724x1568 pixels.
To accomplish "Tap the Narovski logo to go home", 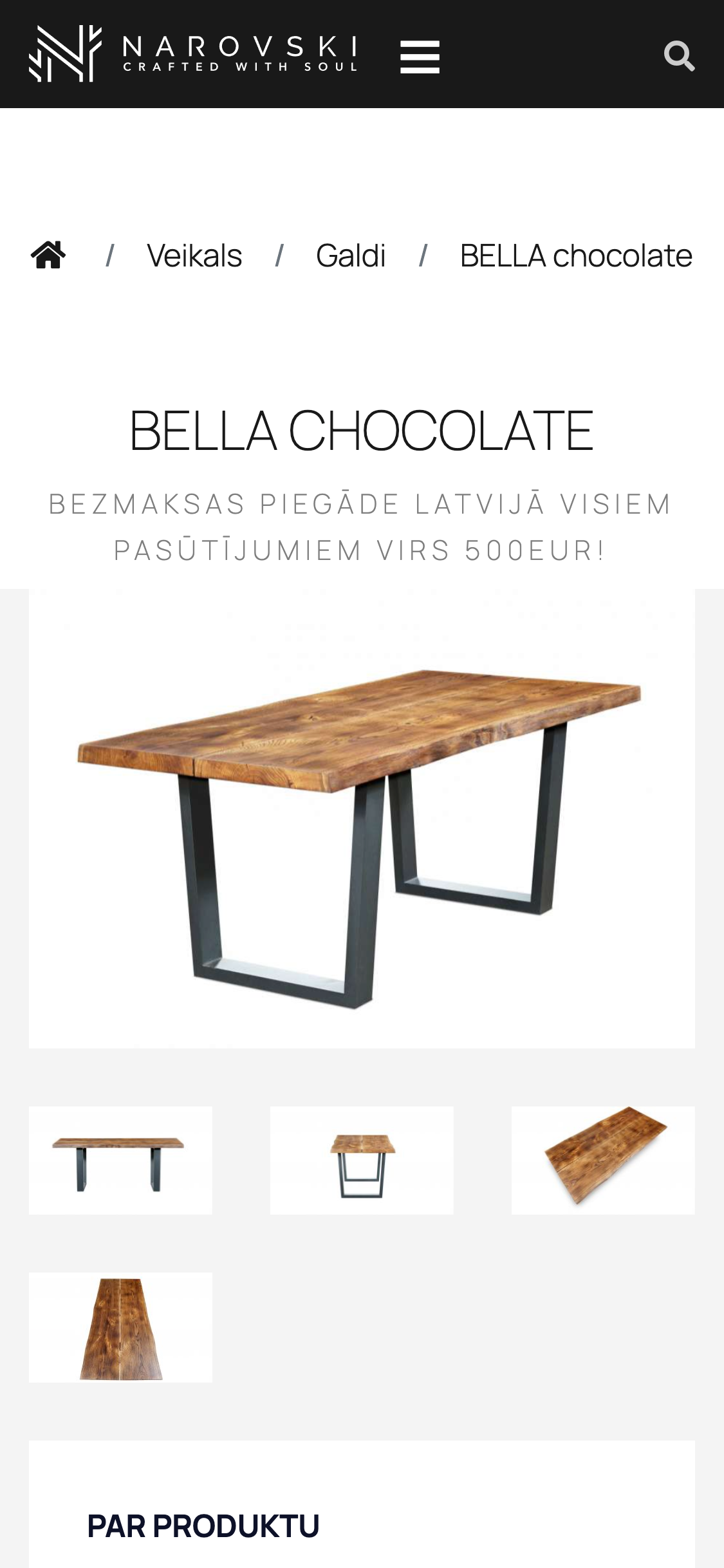I will tap(193, 54).
